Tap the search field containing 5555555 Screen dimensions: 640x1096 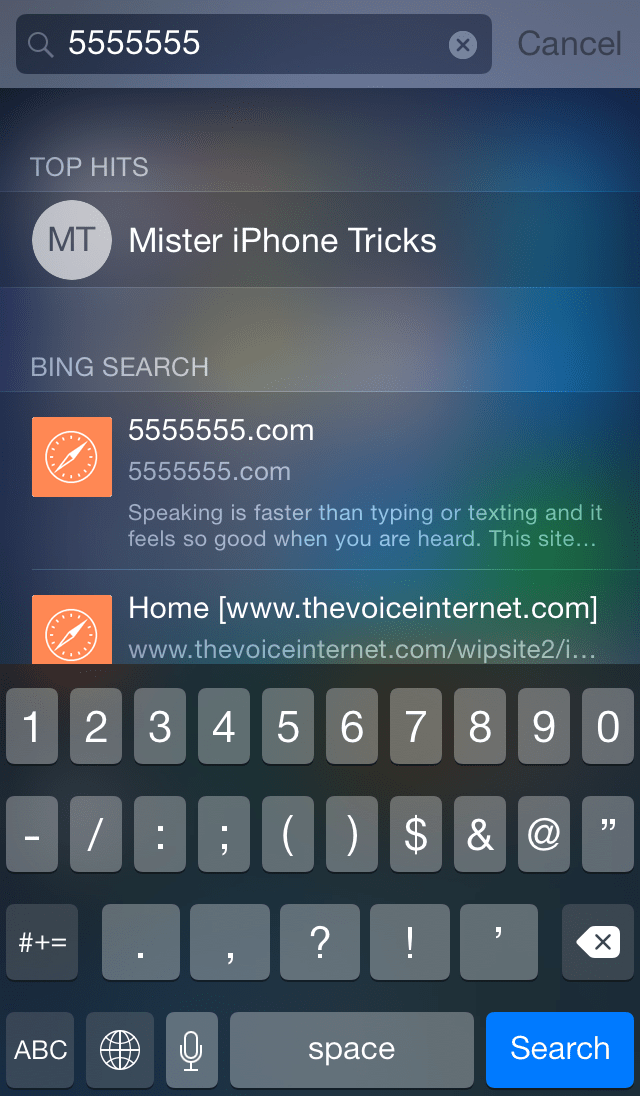coord(250,44)
